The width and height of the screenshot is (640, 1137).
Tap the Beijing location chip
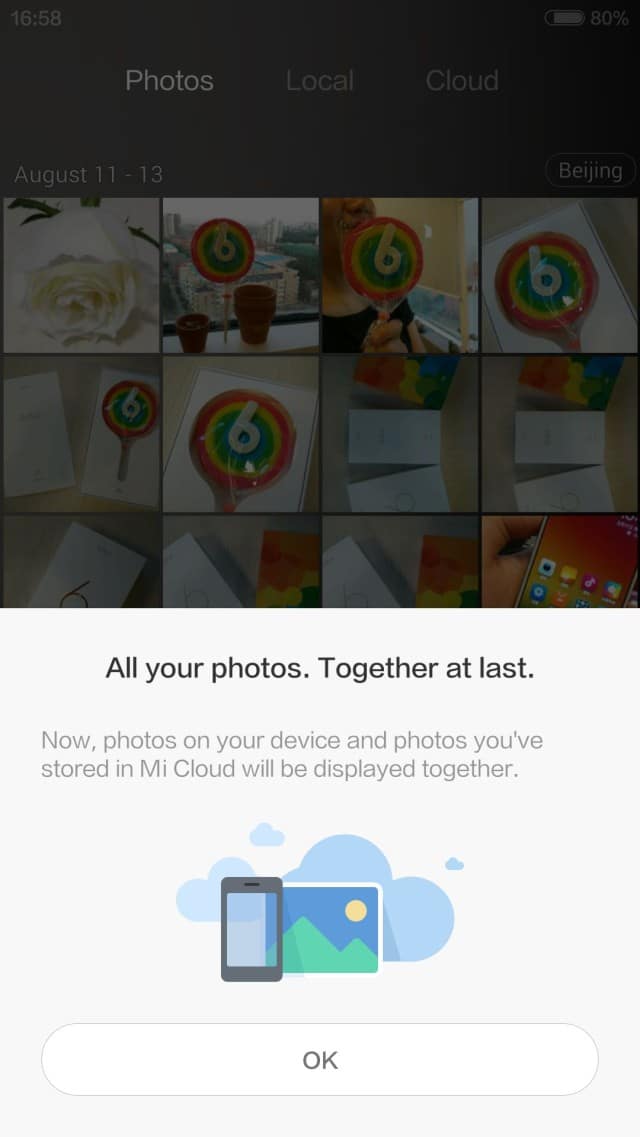590,171
